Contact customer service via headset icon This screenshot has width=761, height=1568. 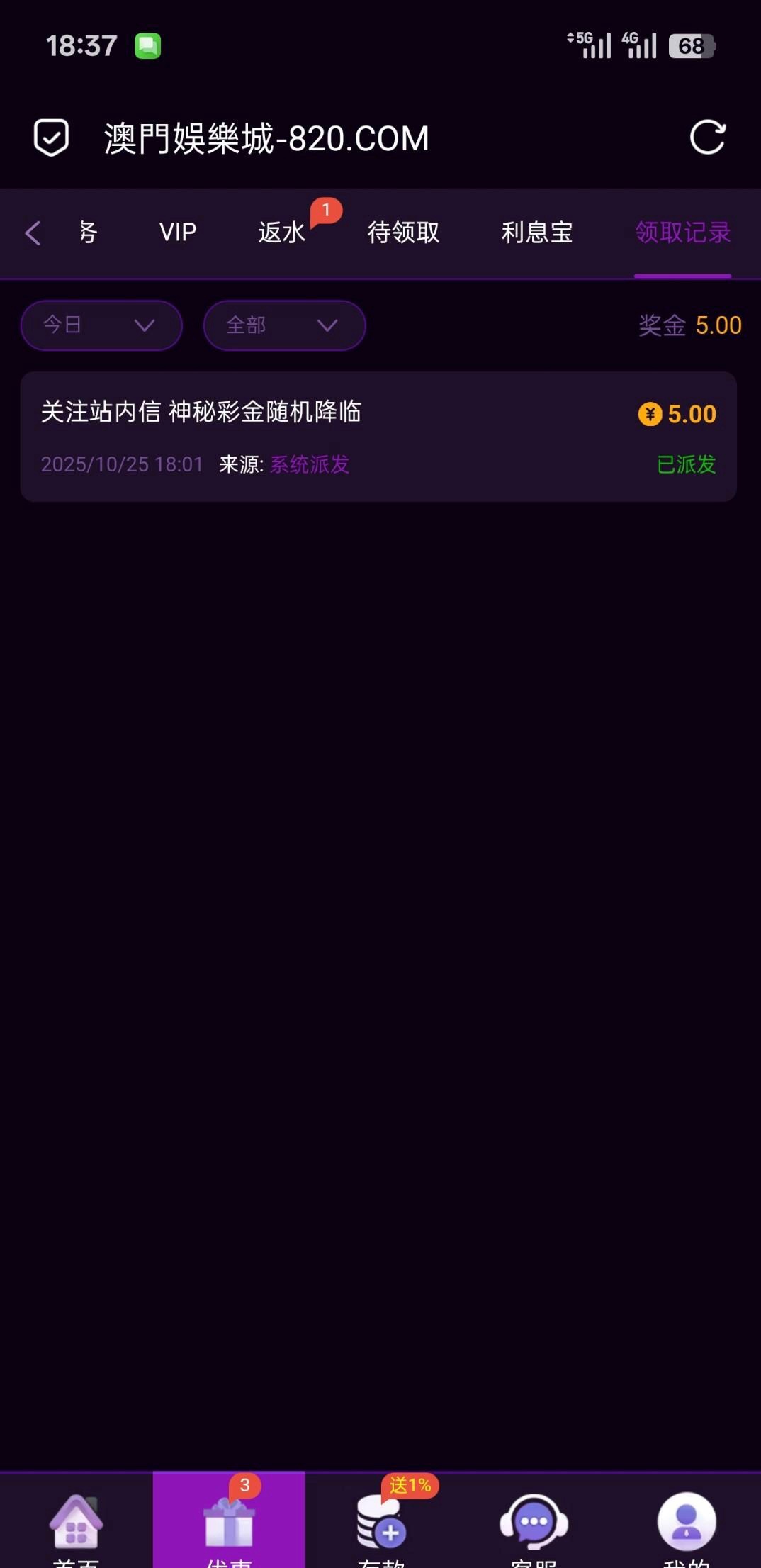point(534,1524)
